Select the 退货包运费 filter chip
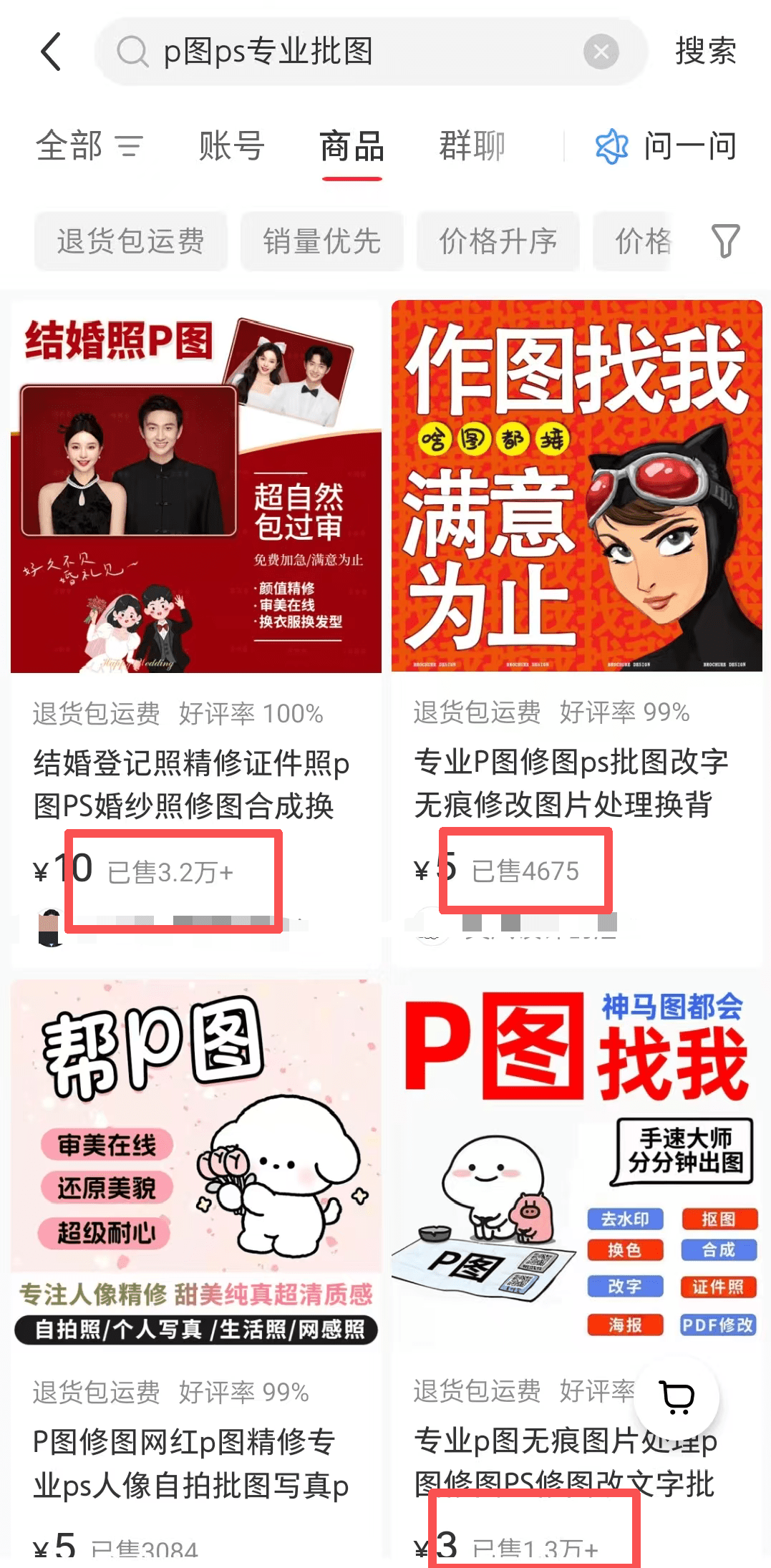The height and width of the screenshot is (1568, 771). point(131,241)
